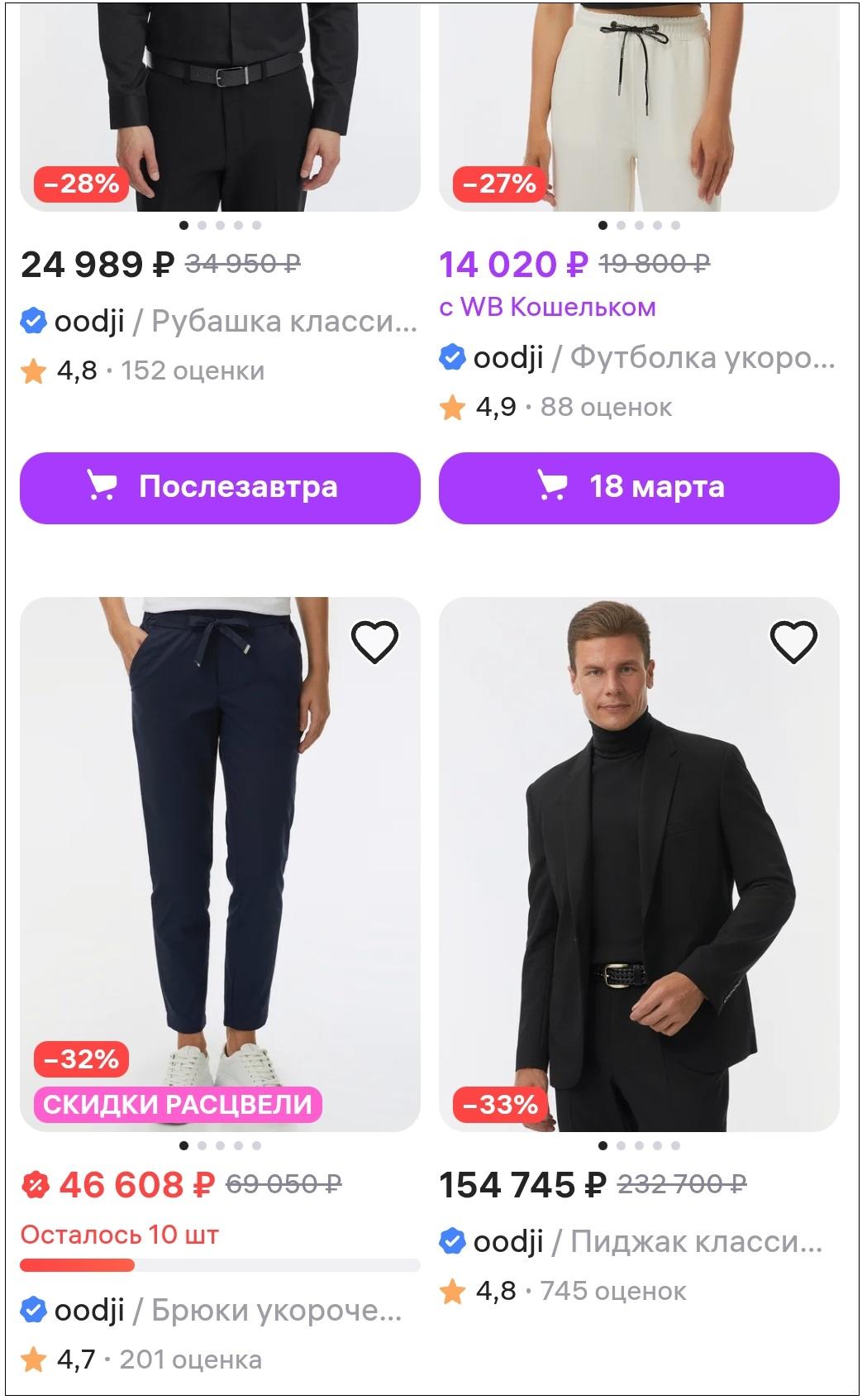The width and height of the screenshot is (867, 1400).
Task: Add the shirt to cart for Послезавтра delivery
Action: tap(220, 487)
